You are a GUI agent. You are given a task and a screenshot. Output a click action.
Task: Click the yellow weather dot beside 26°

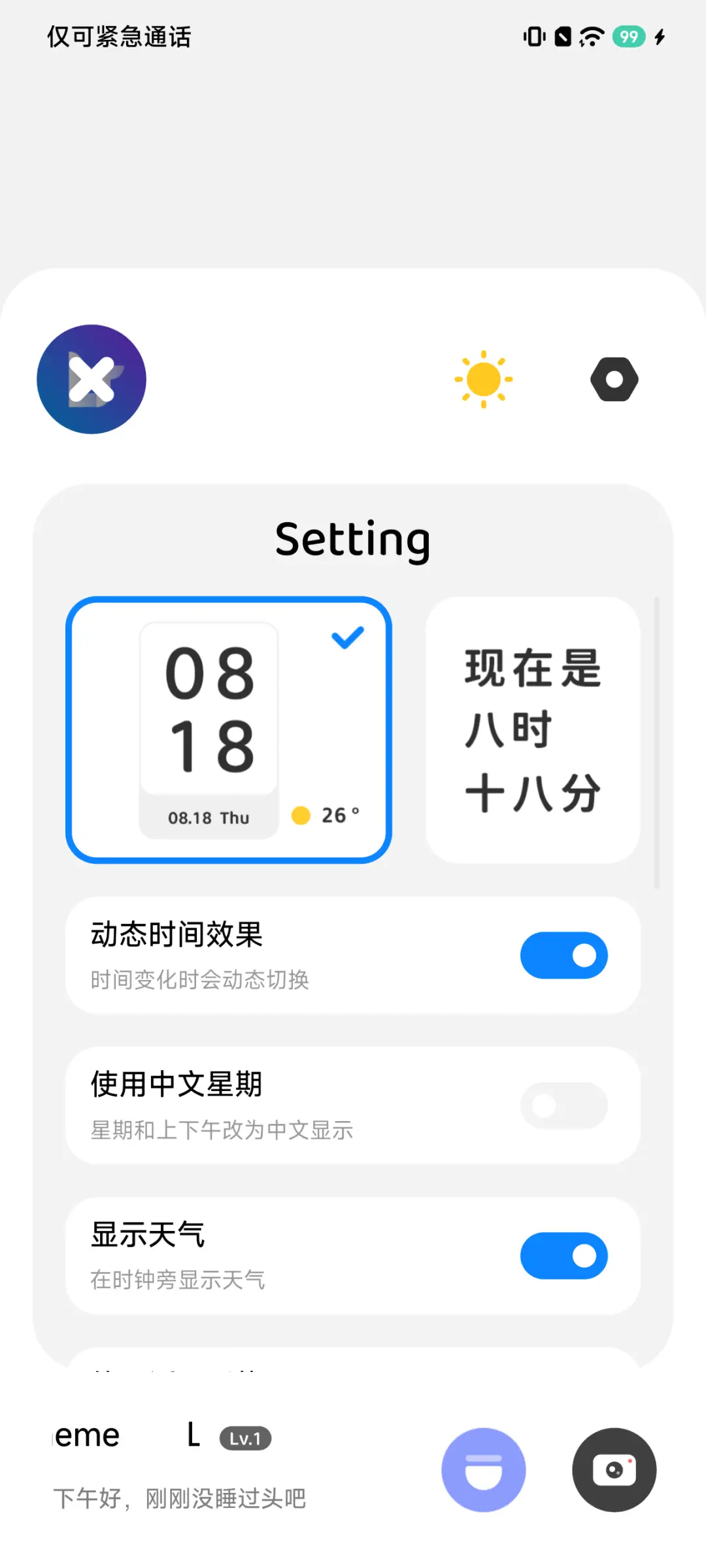click(301, 815)
